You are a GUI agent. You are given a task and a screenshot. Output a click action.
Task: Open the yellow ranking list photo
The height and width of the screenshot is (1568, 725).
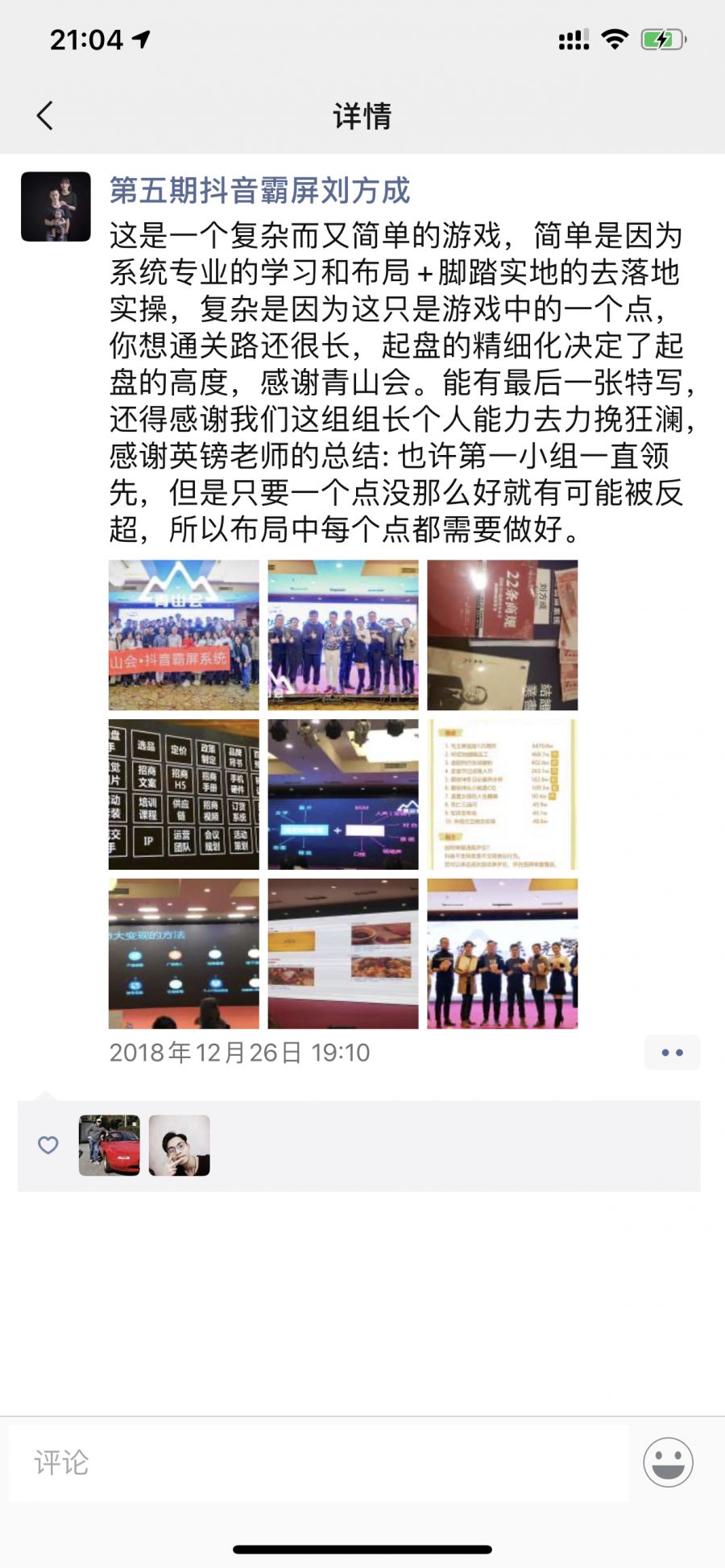pyautogui.click(x=502, y=794)
